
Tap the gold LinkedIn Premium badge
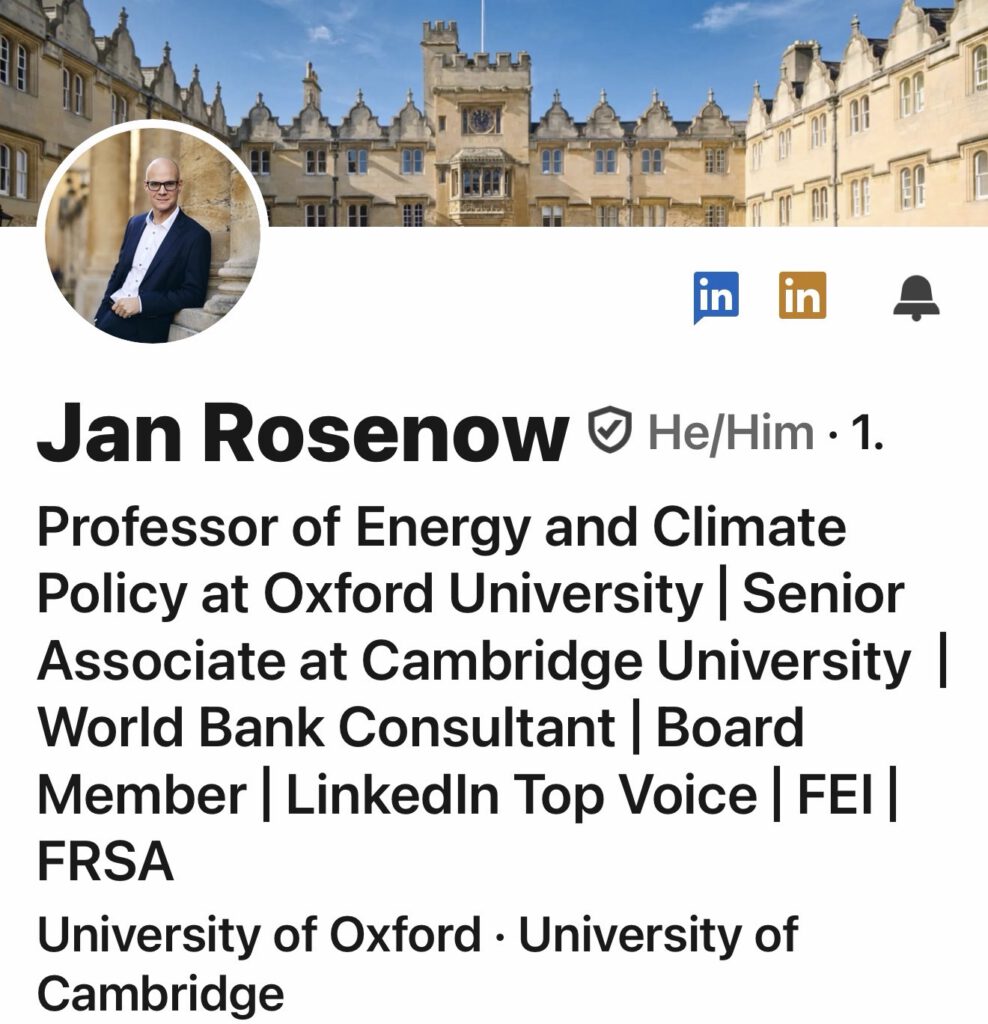802,296
